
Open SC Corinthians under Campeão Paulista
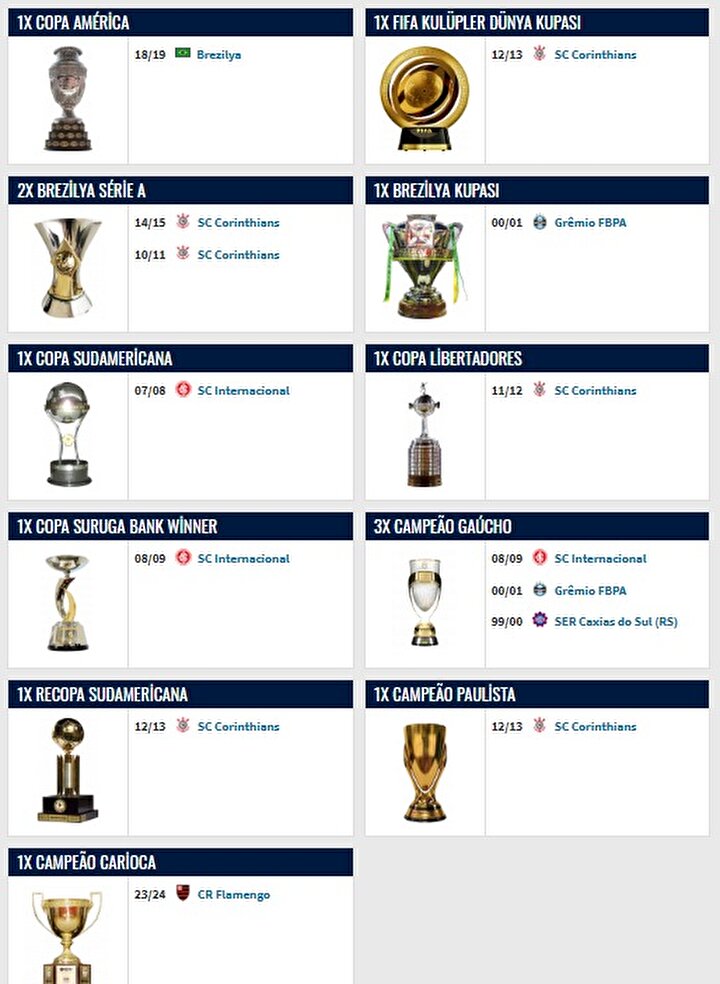[595, 727]
